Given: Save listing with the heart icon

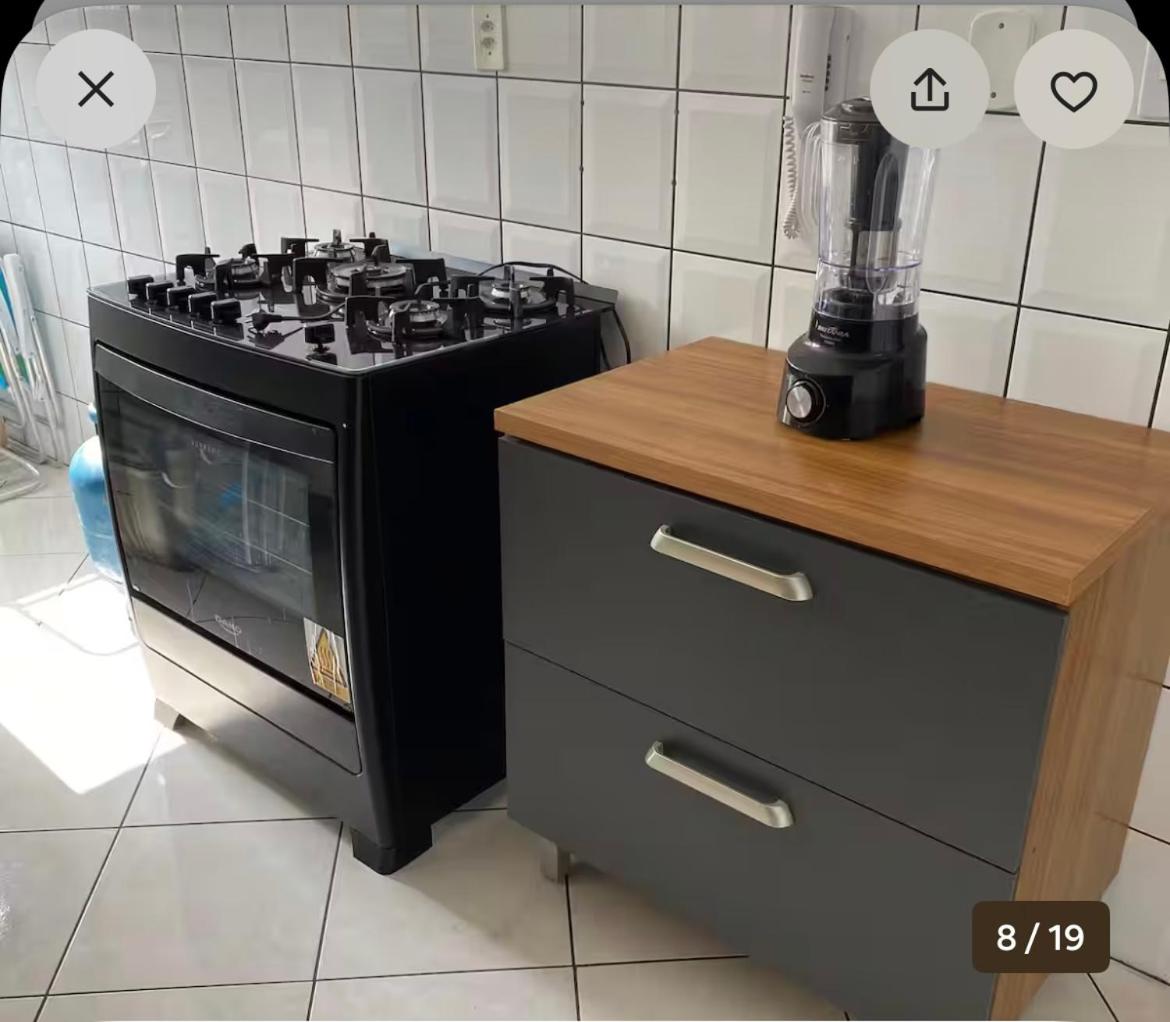Looking at the screenshot, I should pyautogui.click(x=1073, y=90).
